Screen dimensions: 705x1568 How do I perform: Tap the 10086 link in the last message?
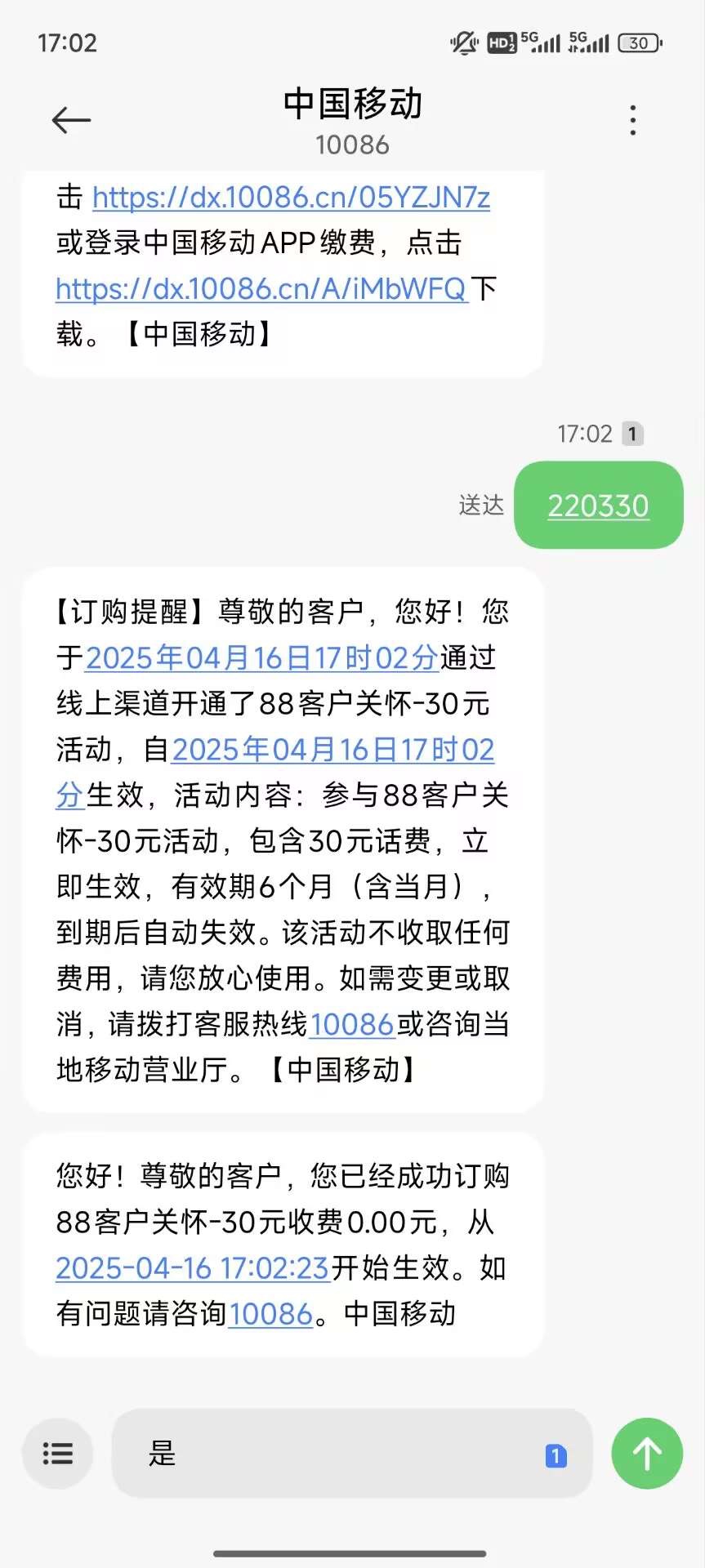pos(270,1314)
